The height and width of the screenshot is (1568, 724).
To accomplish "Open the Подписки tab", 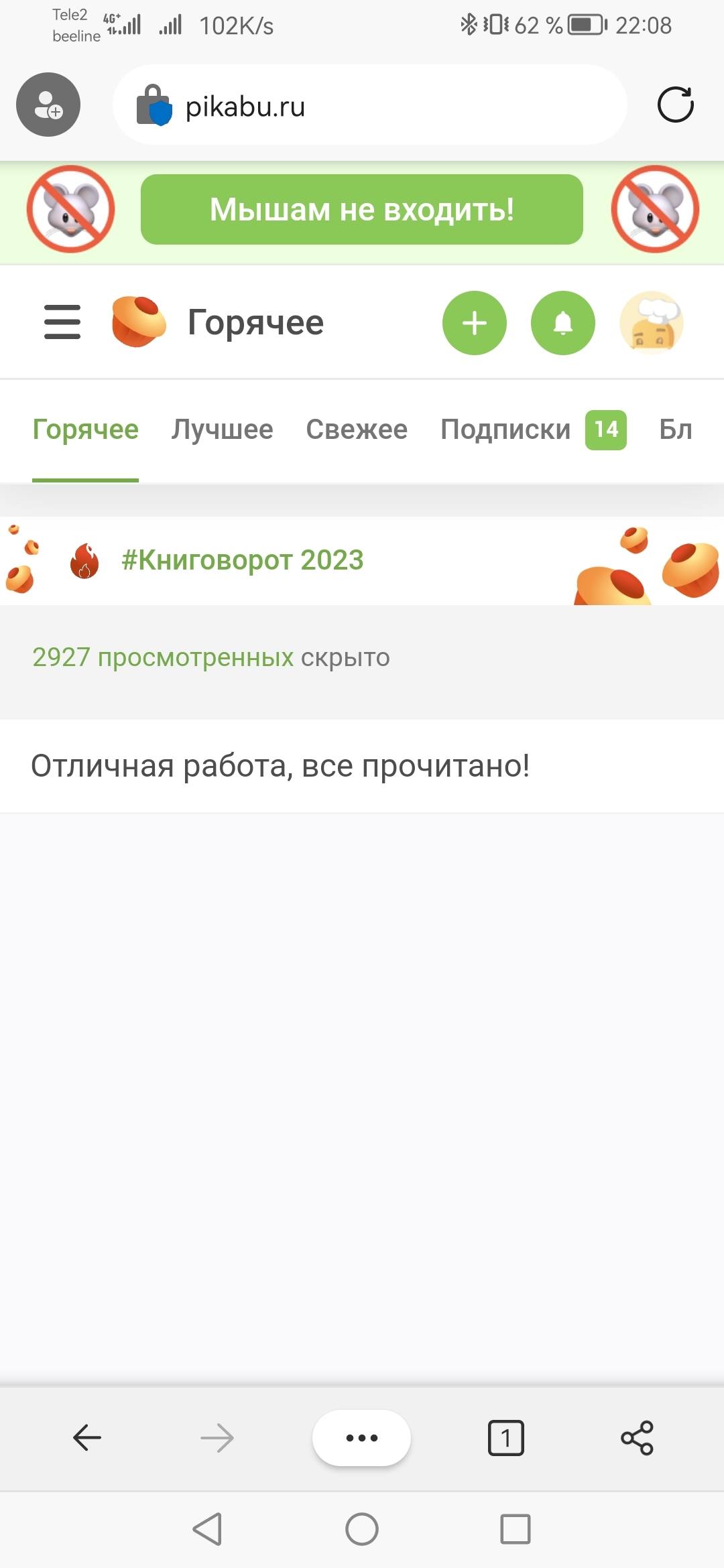I will 505,430.
